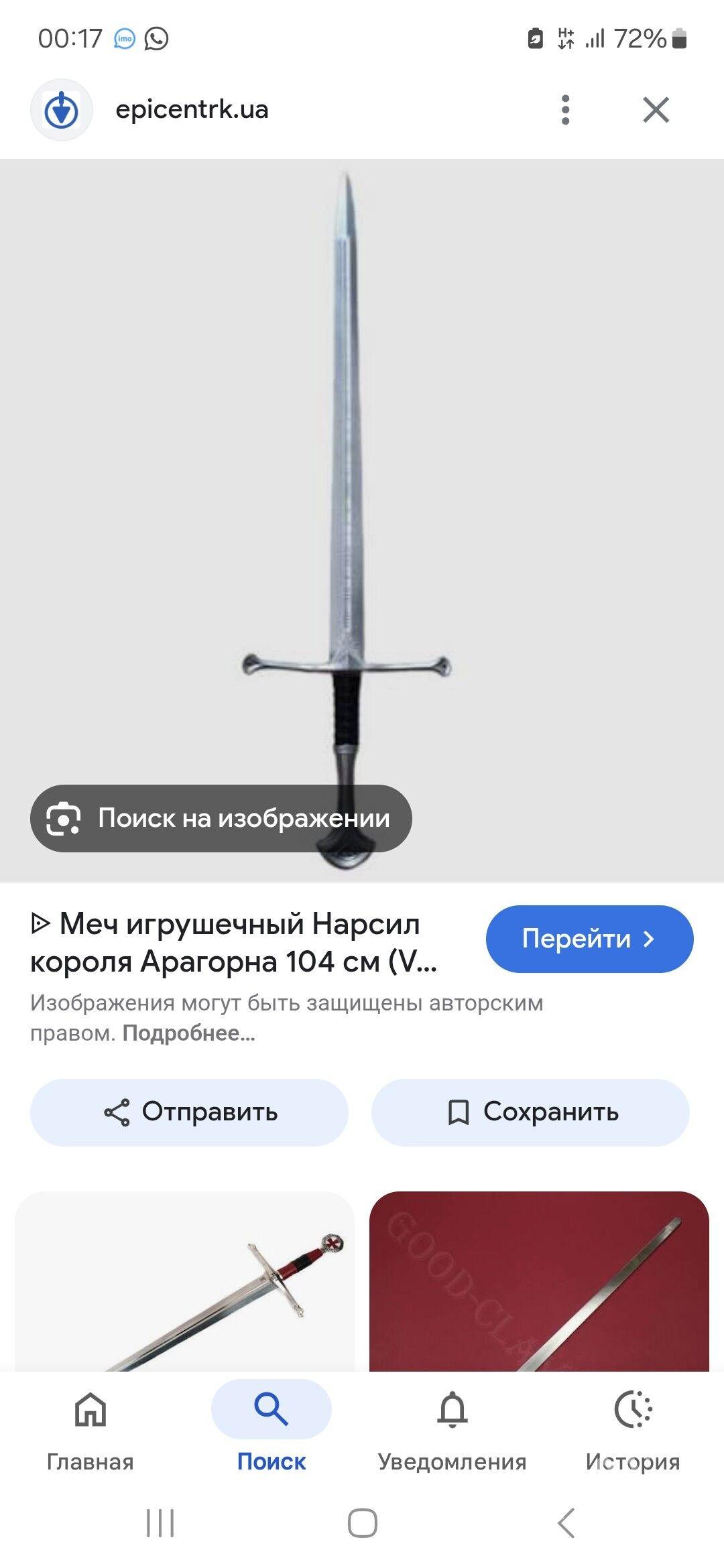Close the image viewer
Image resolution: width=724 pixels, height=1568 pixels.
point(656,110)
